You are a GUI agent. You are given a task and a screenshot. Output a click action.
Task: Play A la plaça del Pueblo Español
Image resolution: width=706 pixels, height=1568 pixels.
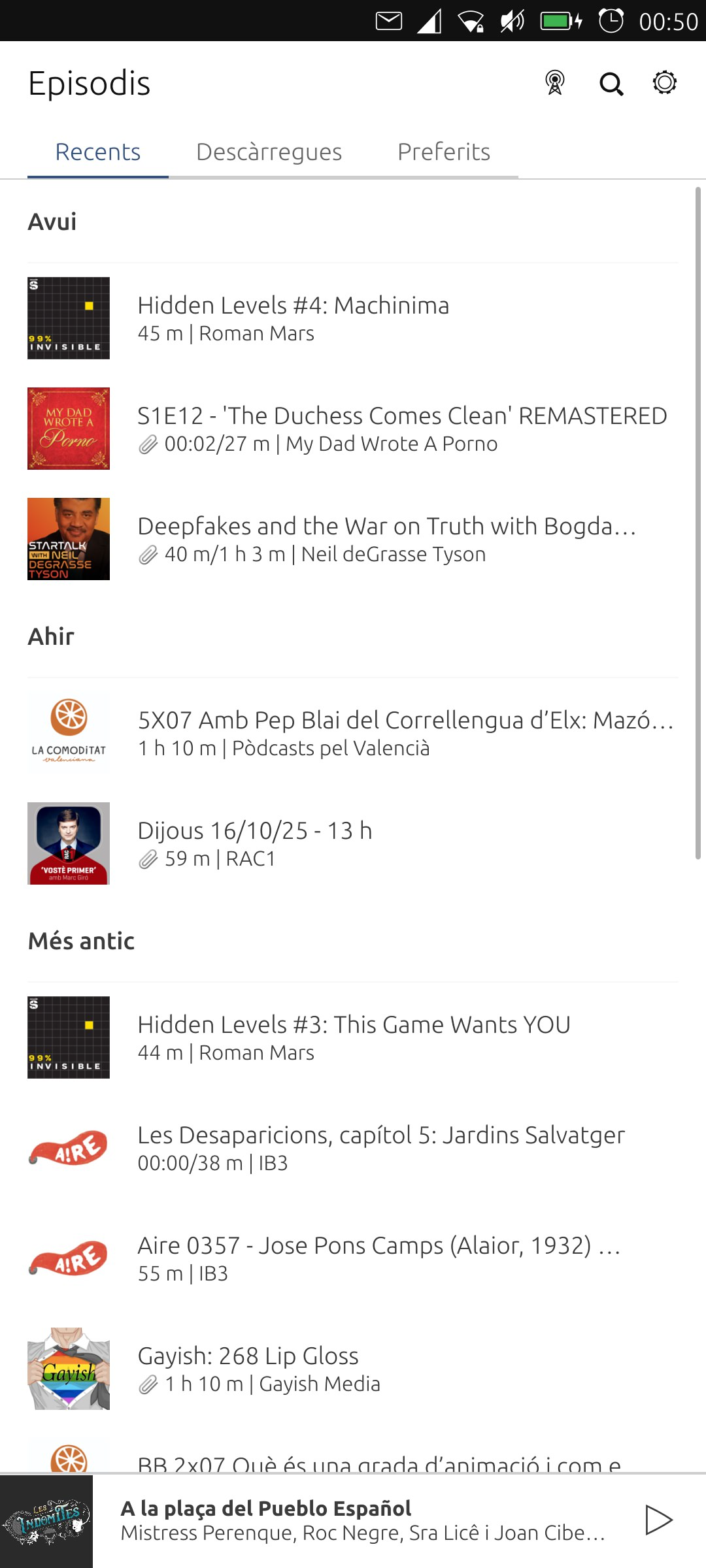[658, 1520]
